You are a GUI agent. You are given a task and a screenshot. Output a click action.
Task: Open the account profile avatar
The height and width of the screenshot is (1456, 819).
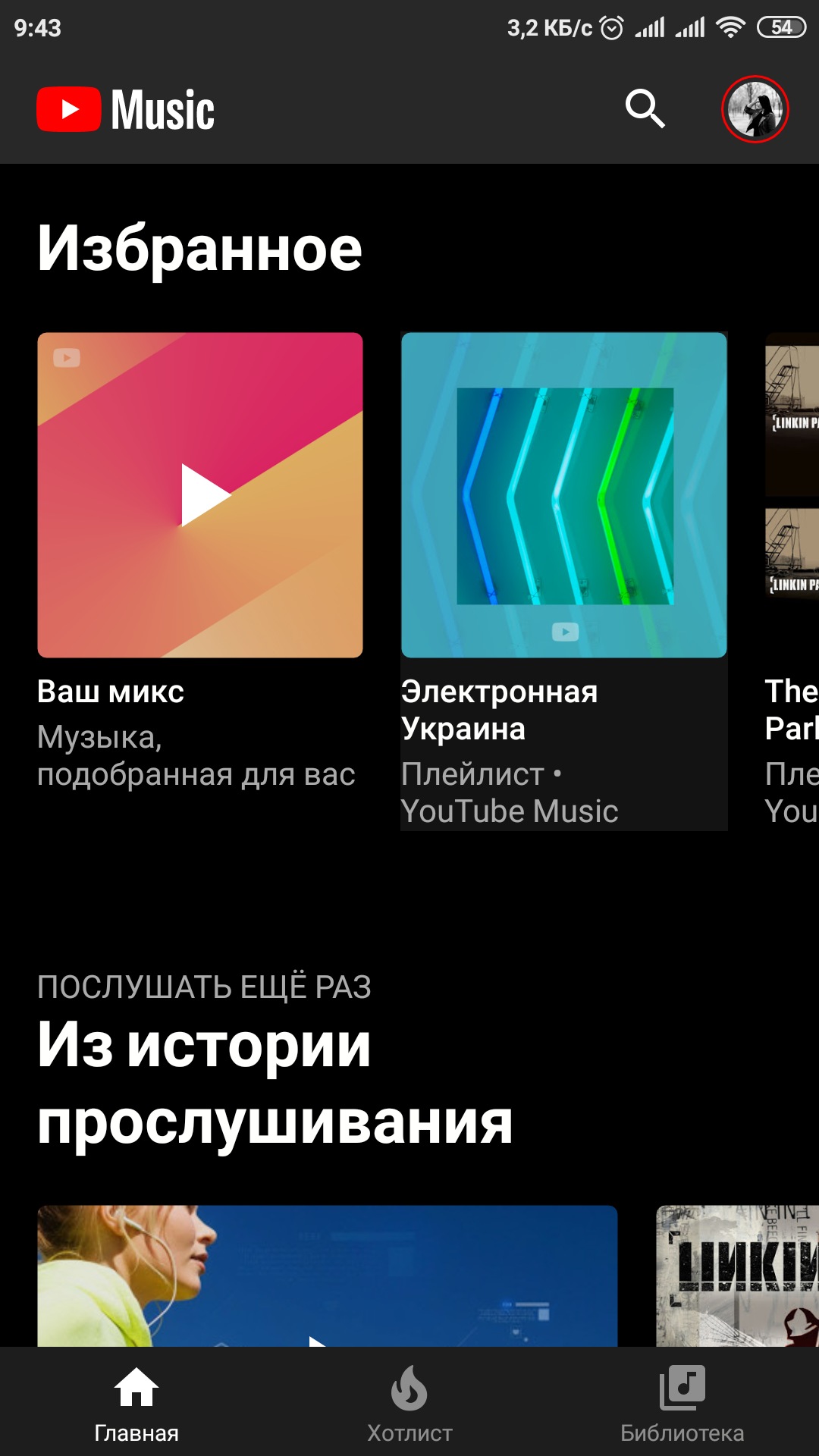pyautogui.click(x=755, y=109)
